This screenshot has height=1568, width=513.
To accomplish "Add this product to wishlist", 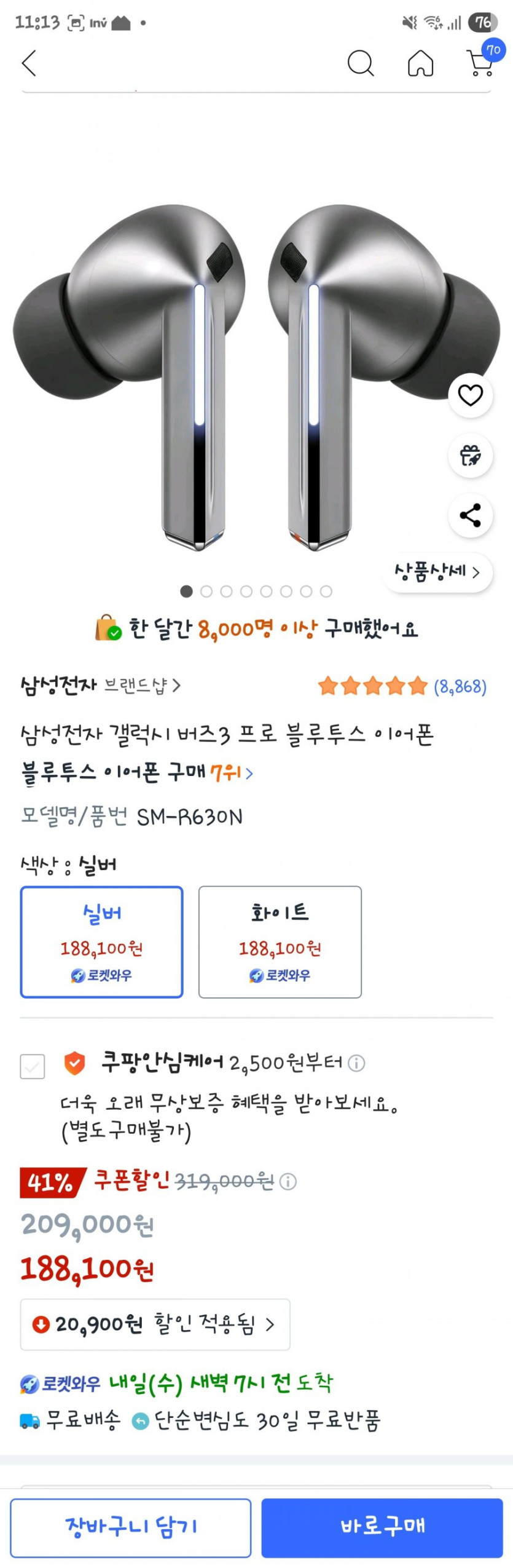I will (471, 395).
